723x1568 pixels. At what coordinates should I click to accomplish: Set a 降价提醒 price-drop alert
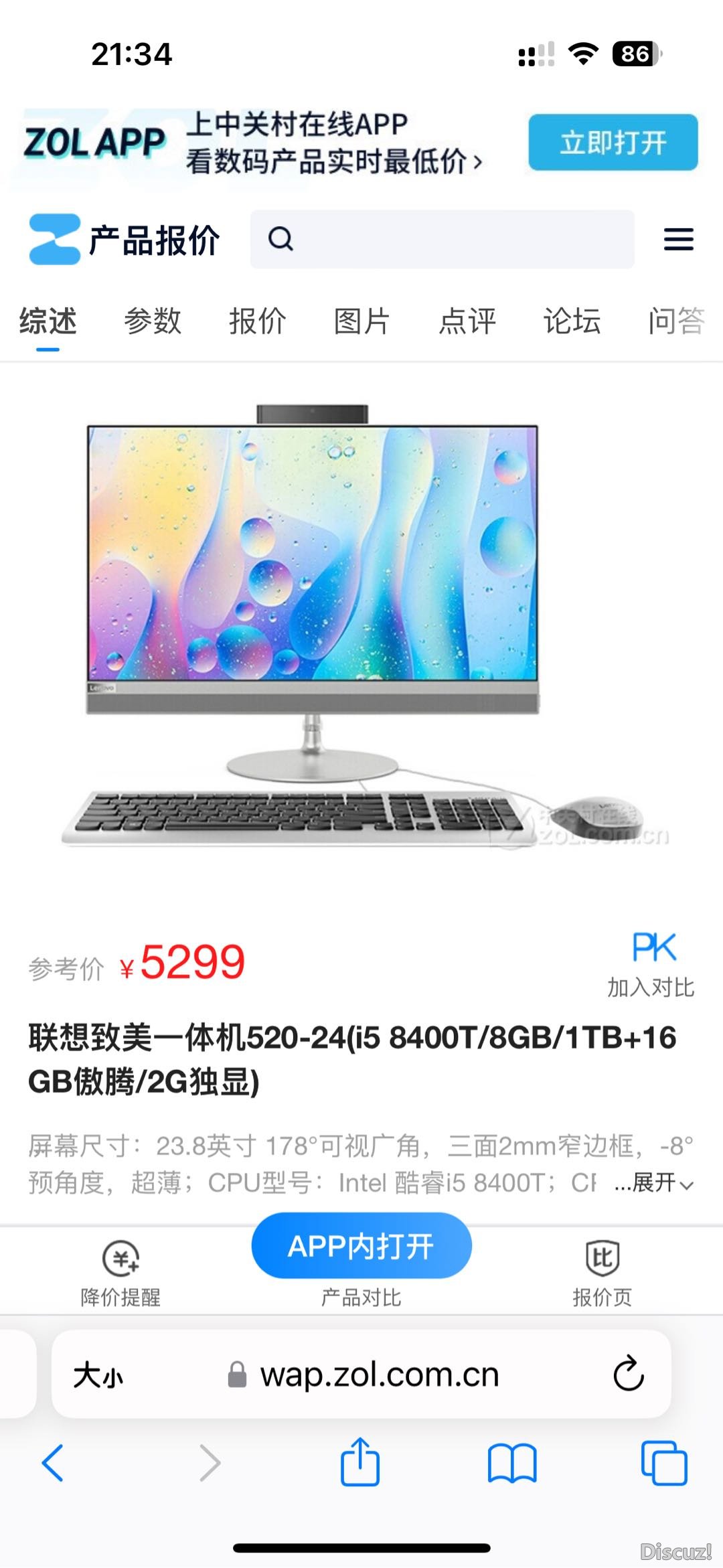[x=120, y=1272]
